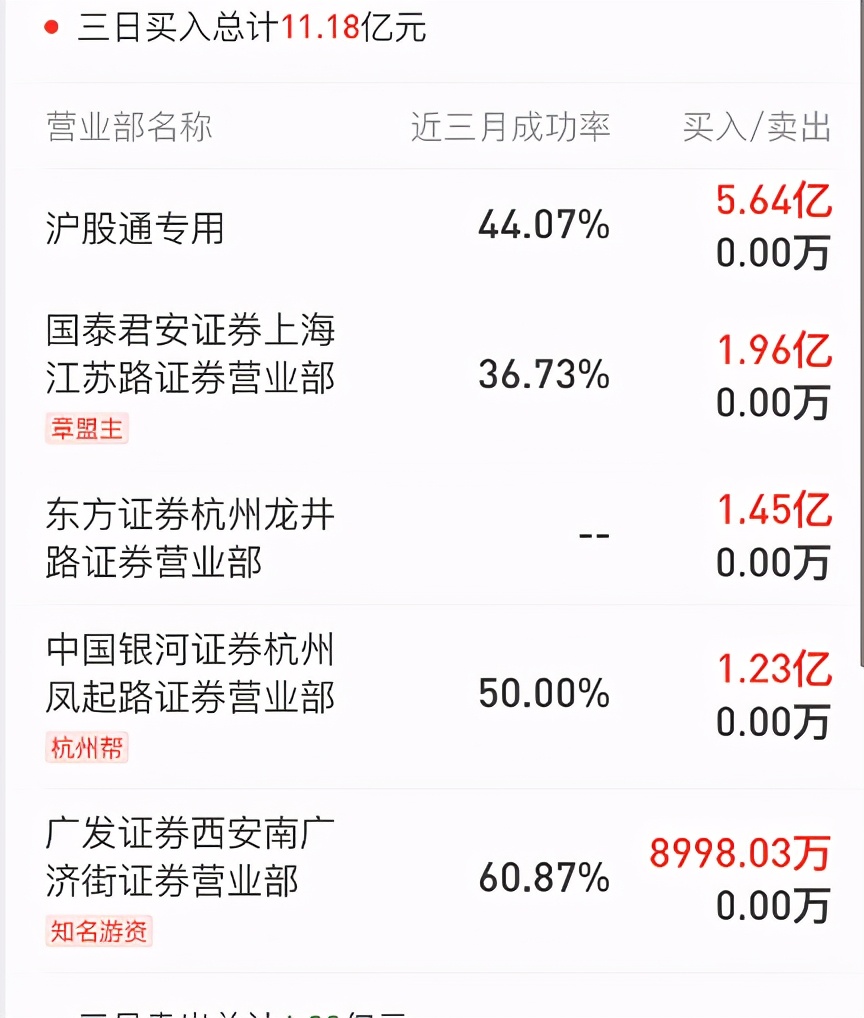Tap the 章盟主 badge label

coord(86,427)
